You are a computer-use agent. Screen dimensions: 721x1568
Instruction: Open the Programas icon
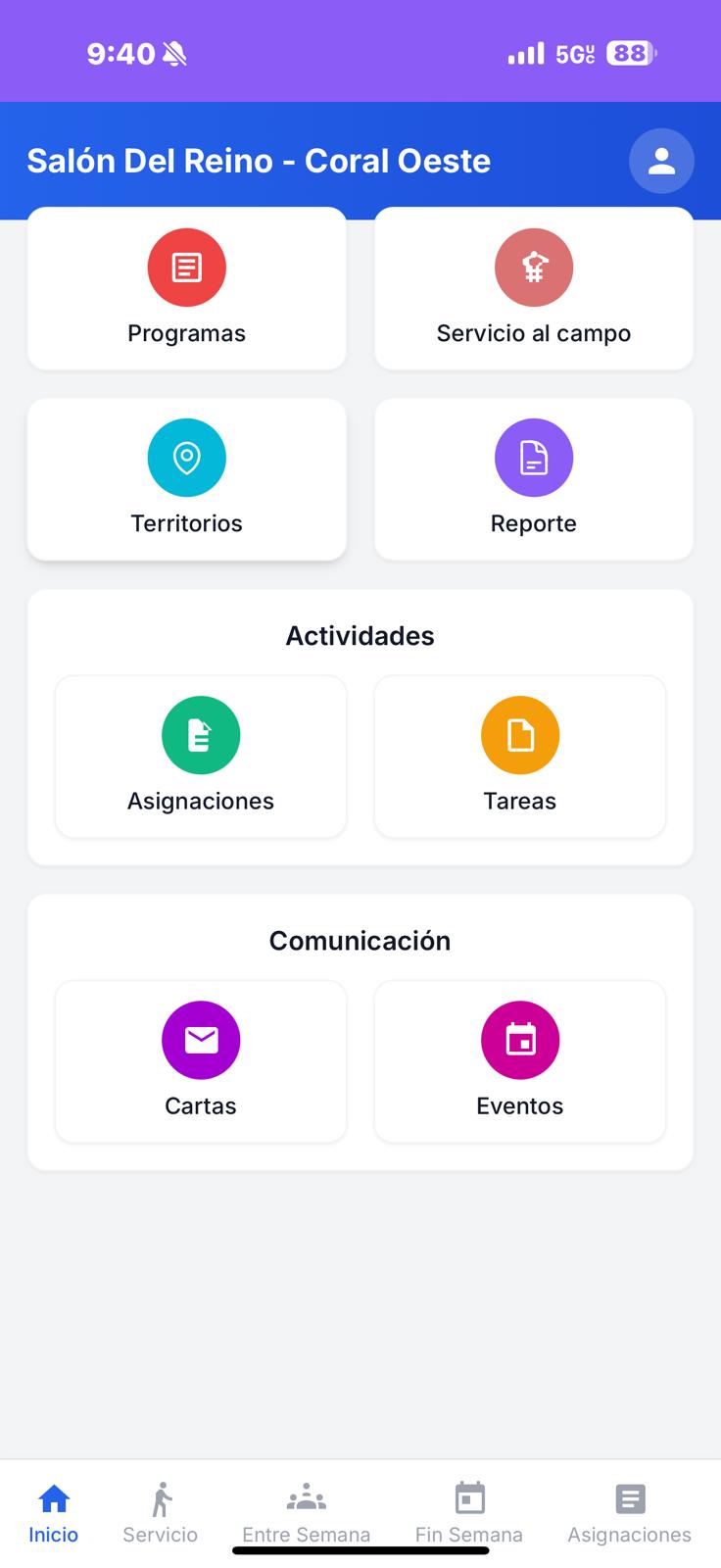(186, 267)
